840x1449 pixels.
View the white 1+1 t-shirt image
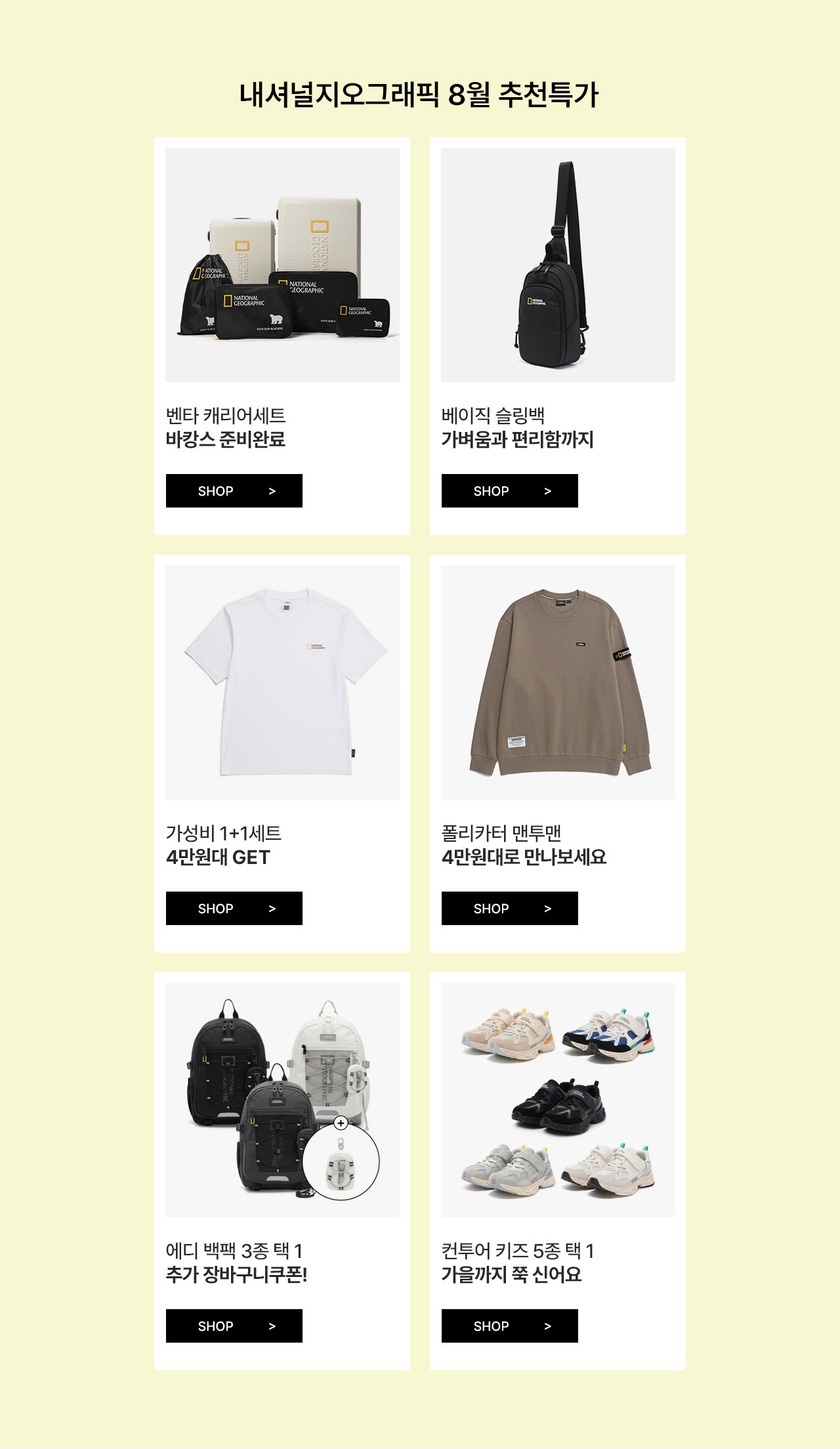(x=282, y=682)
